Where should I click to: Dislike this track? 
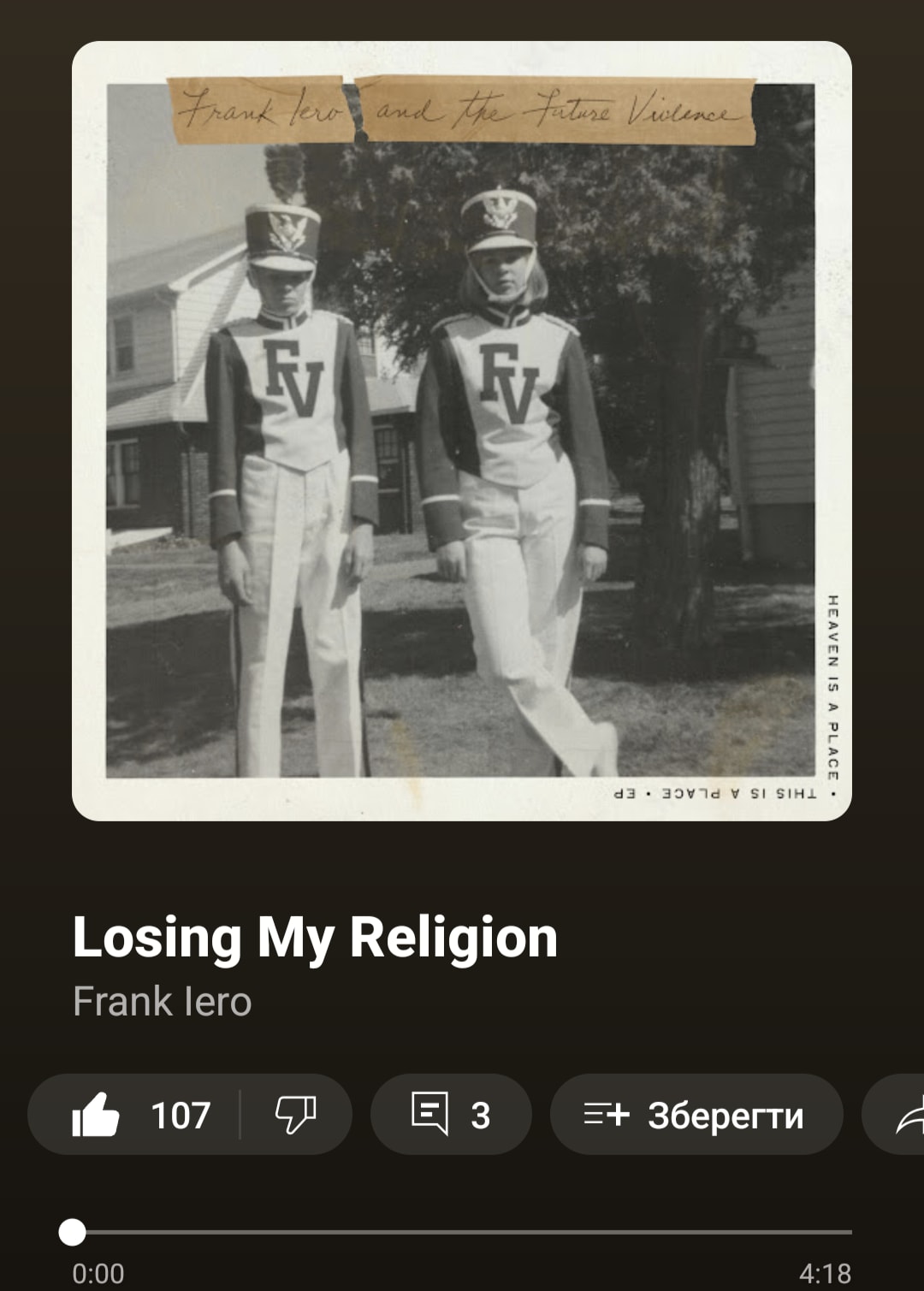(x=296, y=1115)
